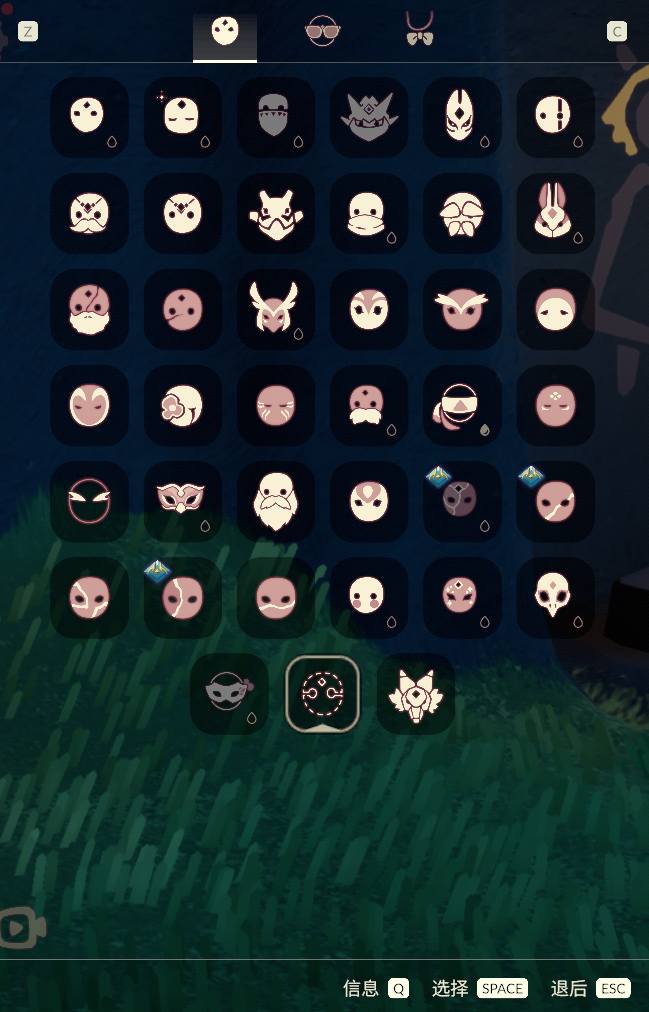Go back using the ESC button
This screenshot has width=649, height=1012.
pos(613,988)
